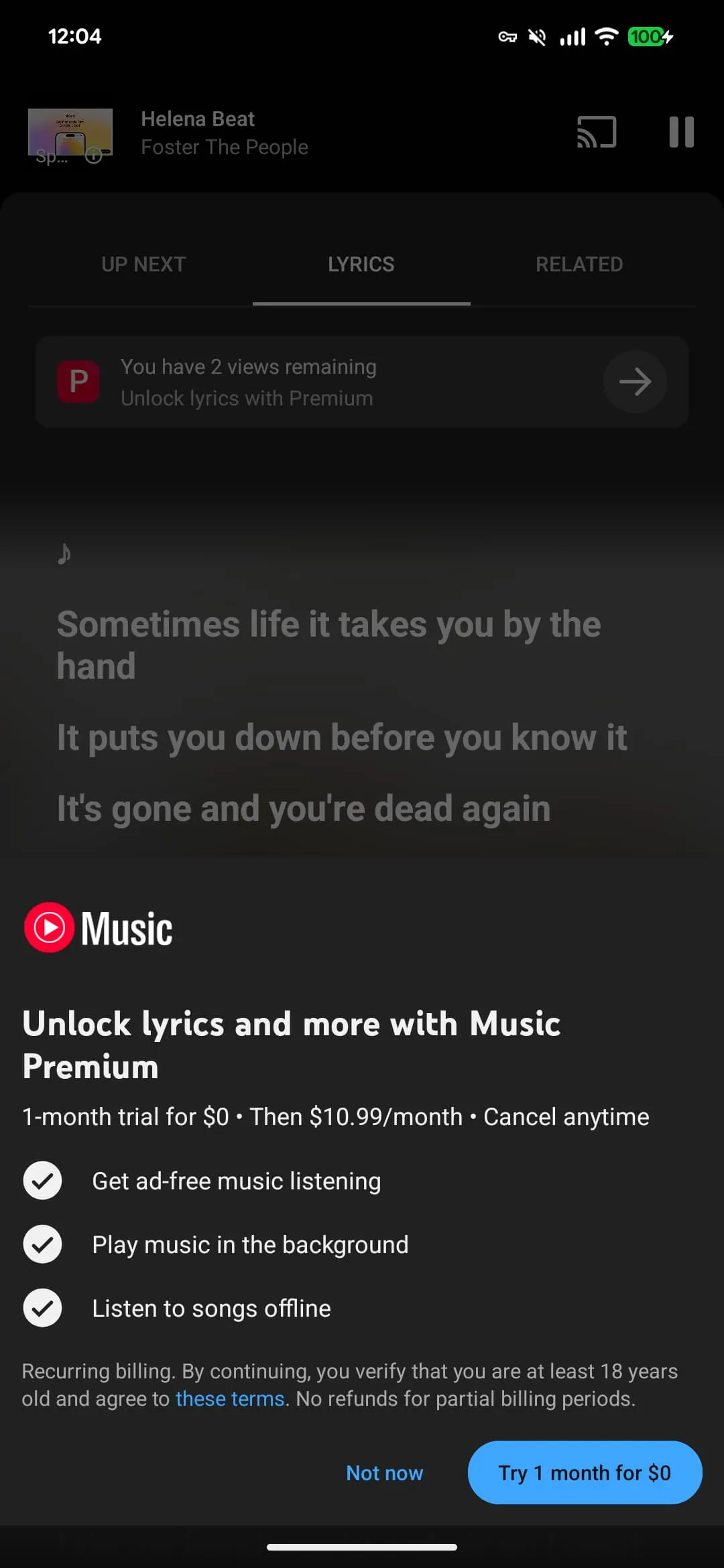Start the trial via Try 1 month for $0
The width and height of the screenshot is (724, 1568).
tap(585, 1472)
